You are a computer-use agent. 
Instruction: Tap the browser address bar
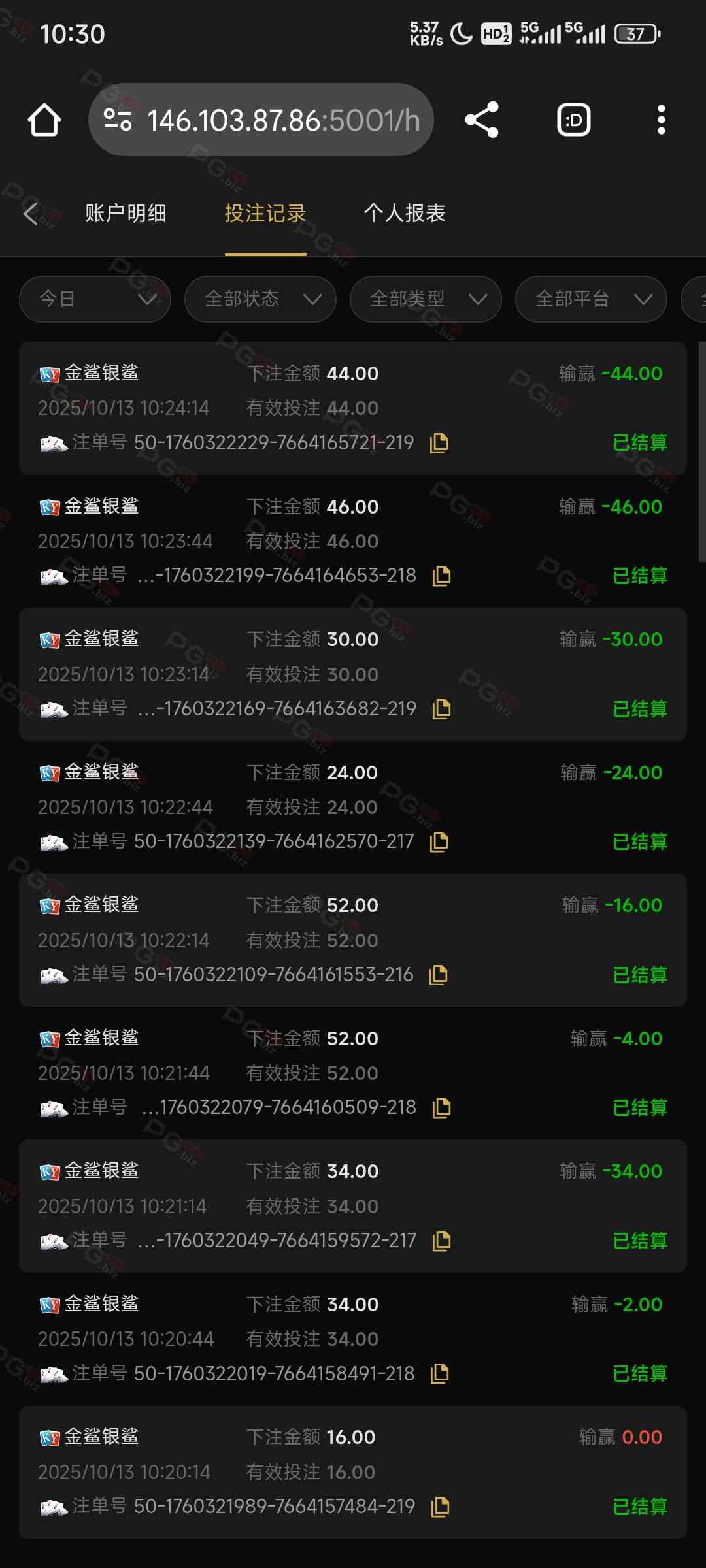[x=261, y=120]
